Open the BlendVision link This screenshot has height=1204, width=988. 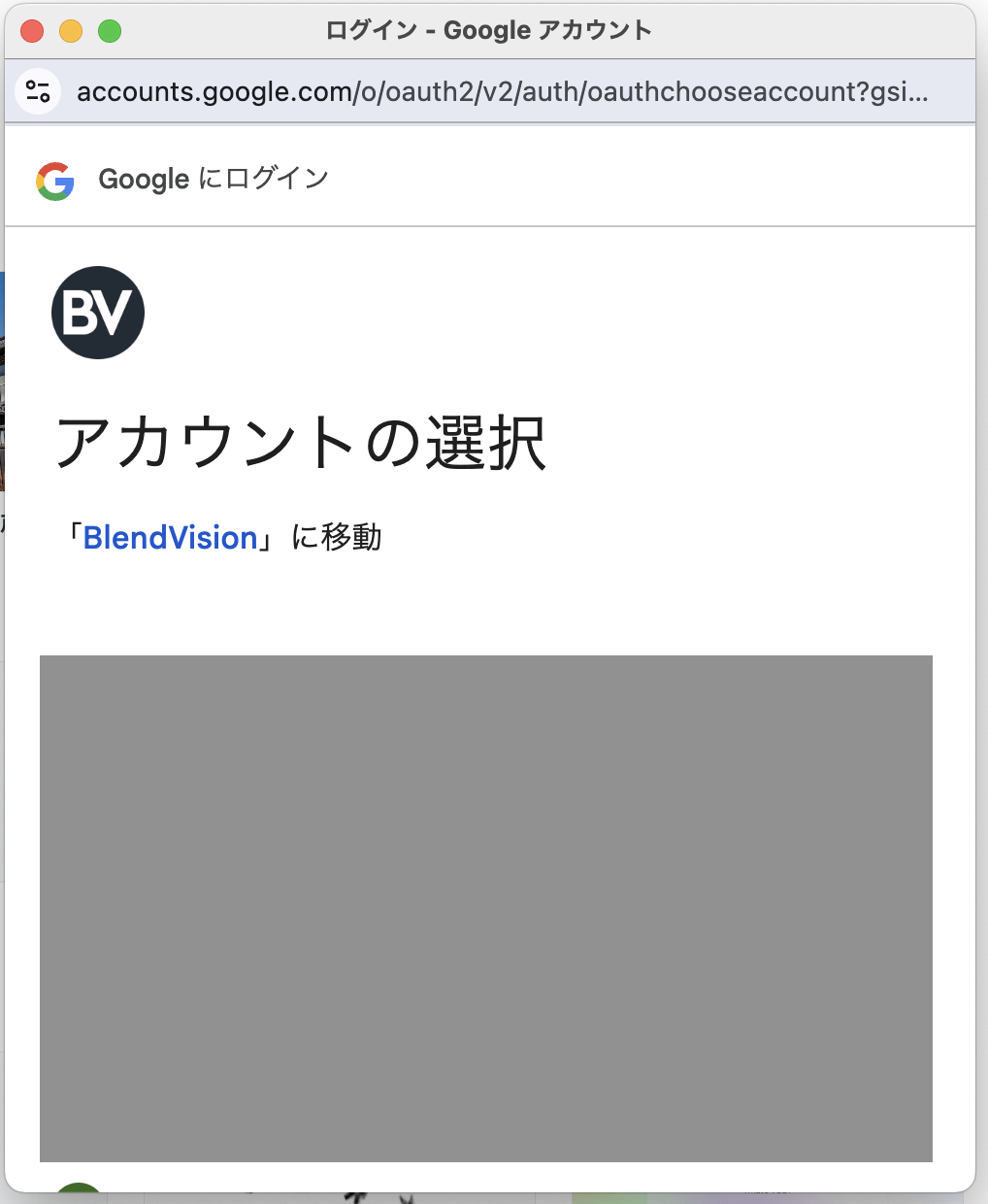point(170,538)
